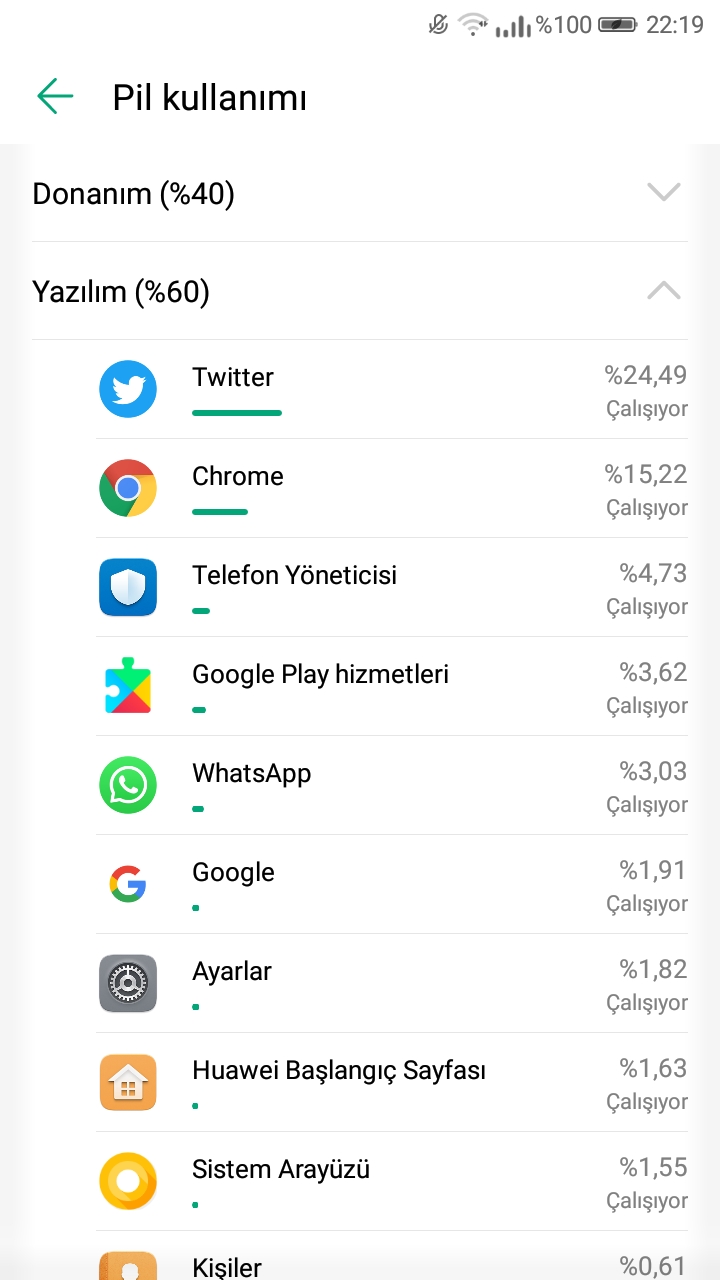Select the Ayarlar row
Image resolution: width=720 pixels, height=1280 pixels.
[x=392, y=983]
